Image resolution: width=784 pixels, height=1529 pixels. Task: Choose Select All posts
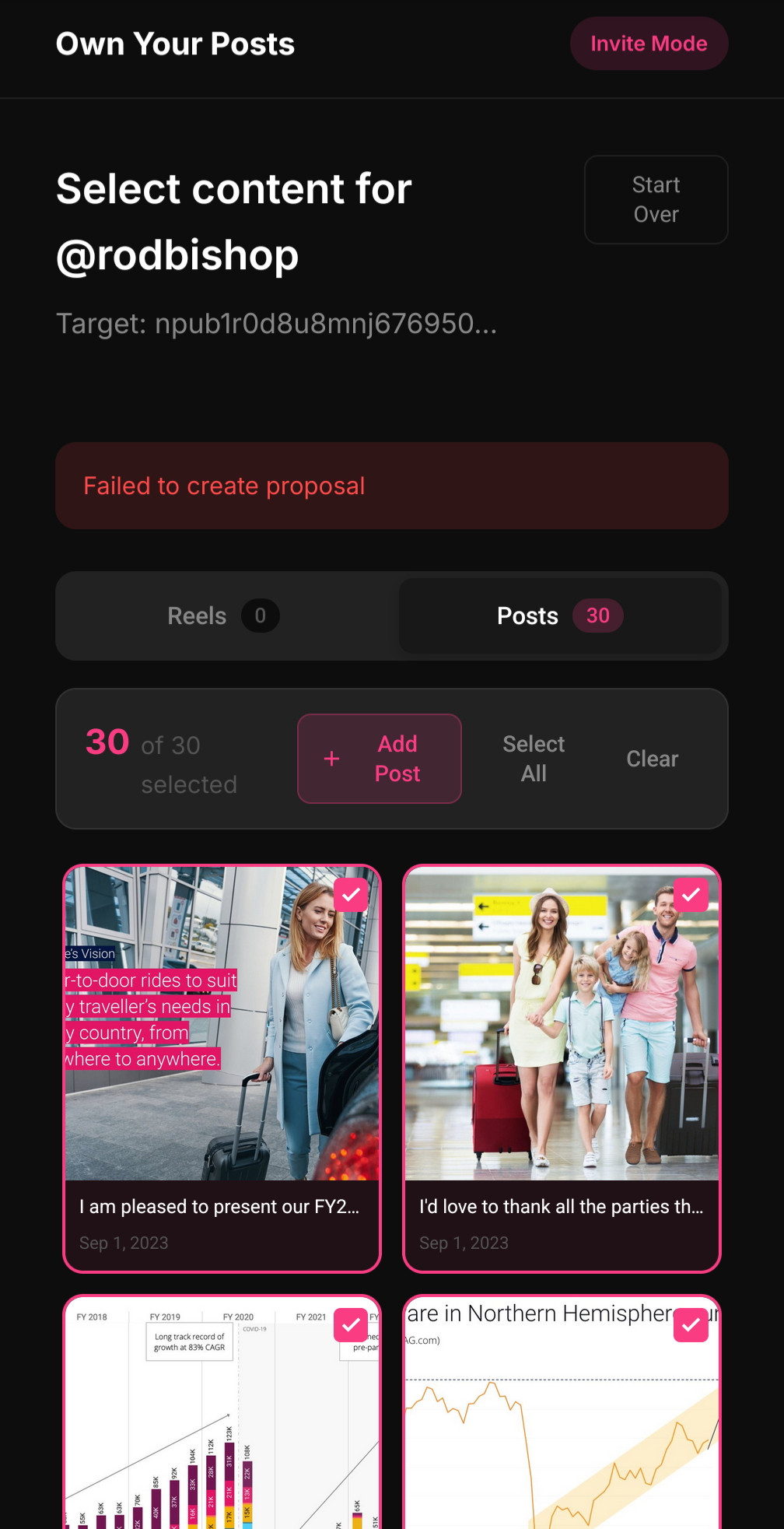[x=534, y=758]
